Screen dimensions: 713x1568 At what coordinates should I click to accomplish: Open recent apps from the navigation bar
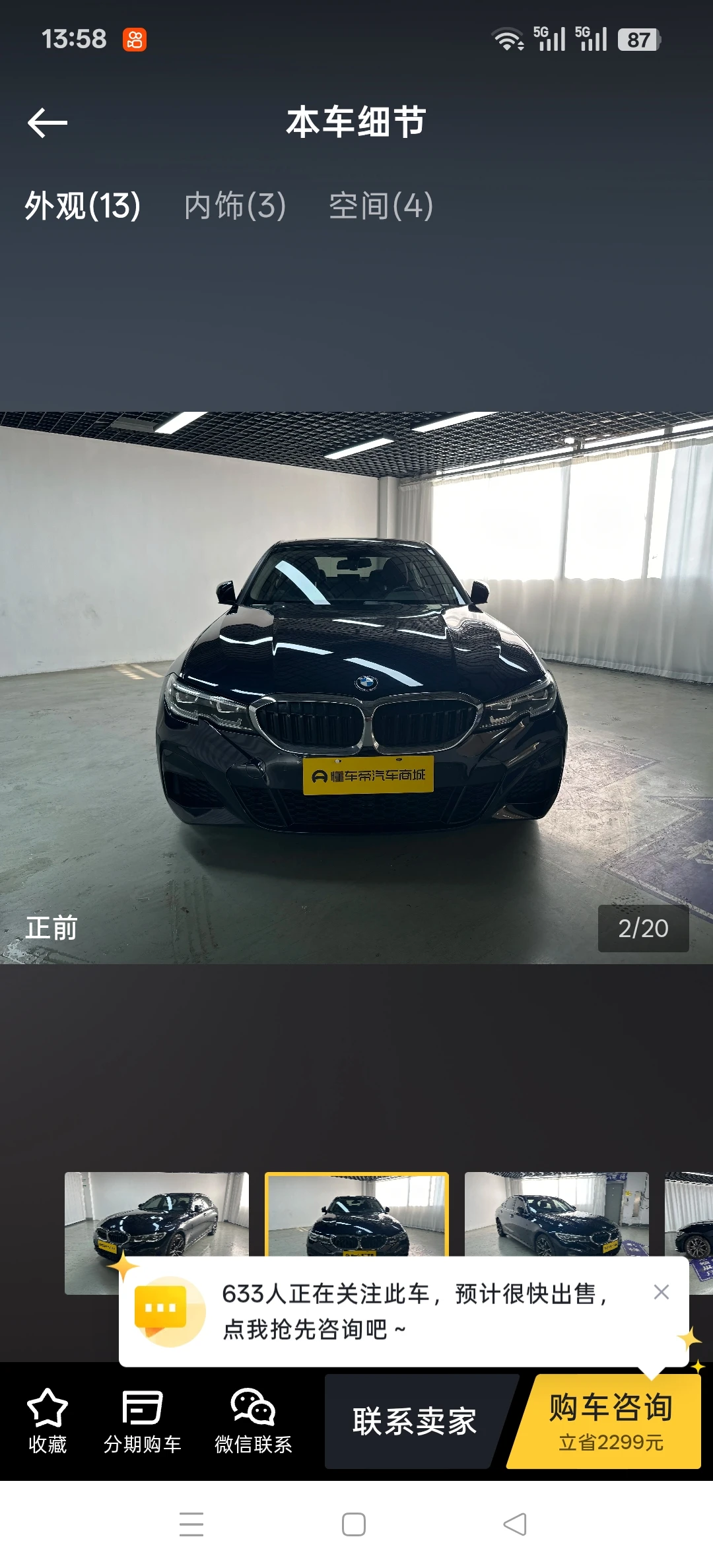(191, 1524)
